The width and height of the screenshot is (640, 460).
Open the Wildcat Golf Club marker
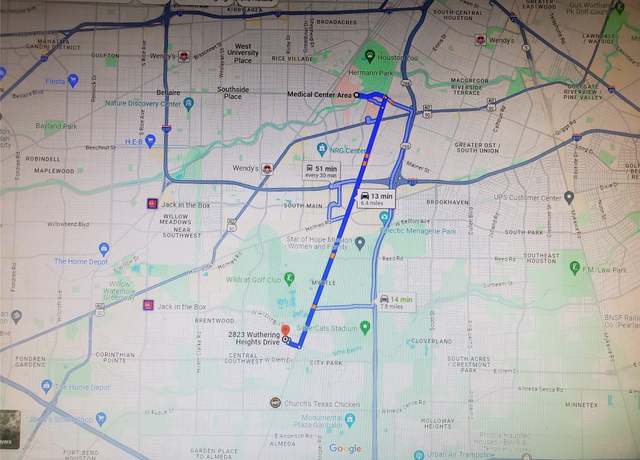[x=290, y=279]
